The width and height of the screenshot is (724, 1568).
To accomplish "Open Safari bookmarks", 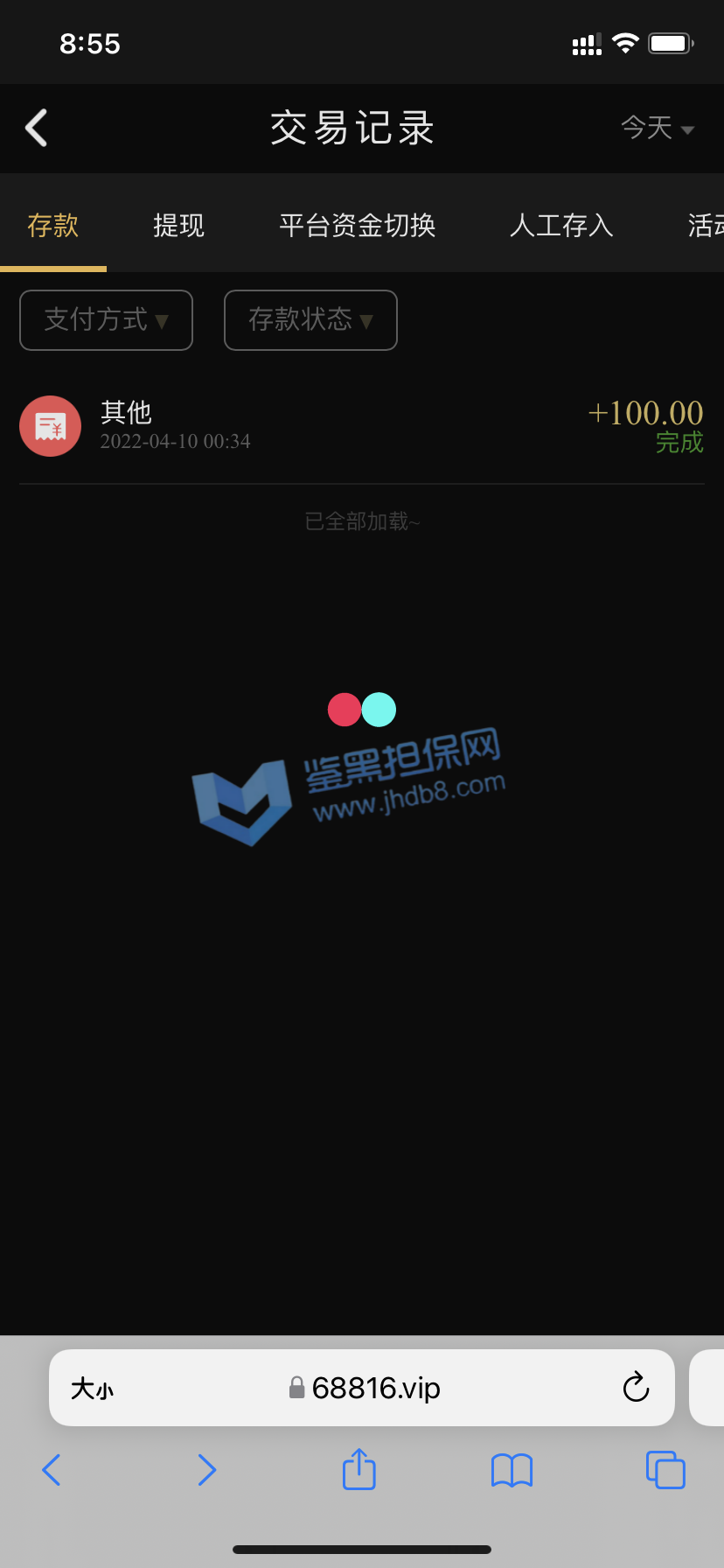I will (512, 1470).
